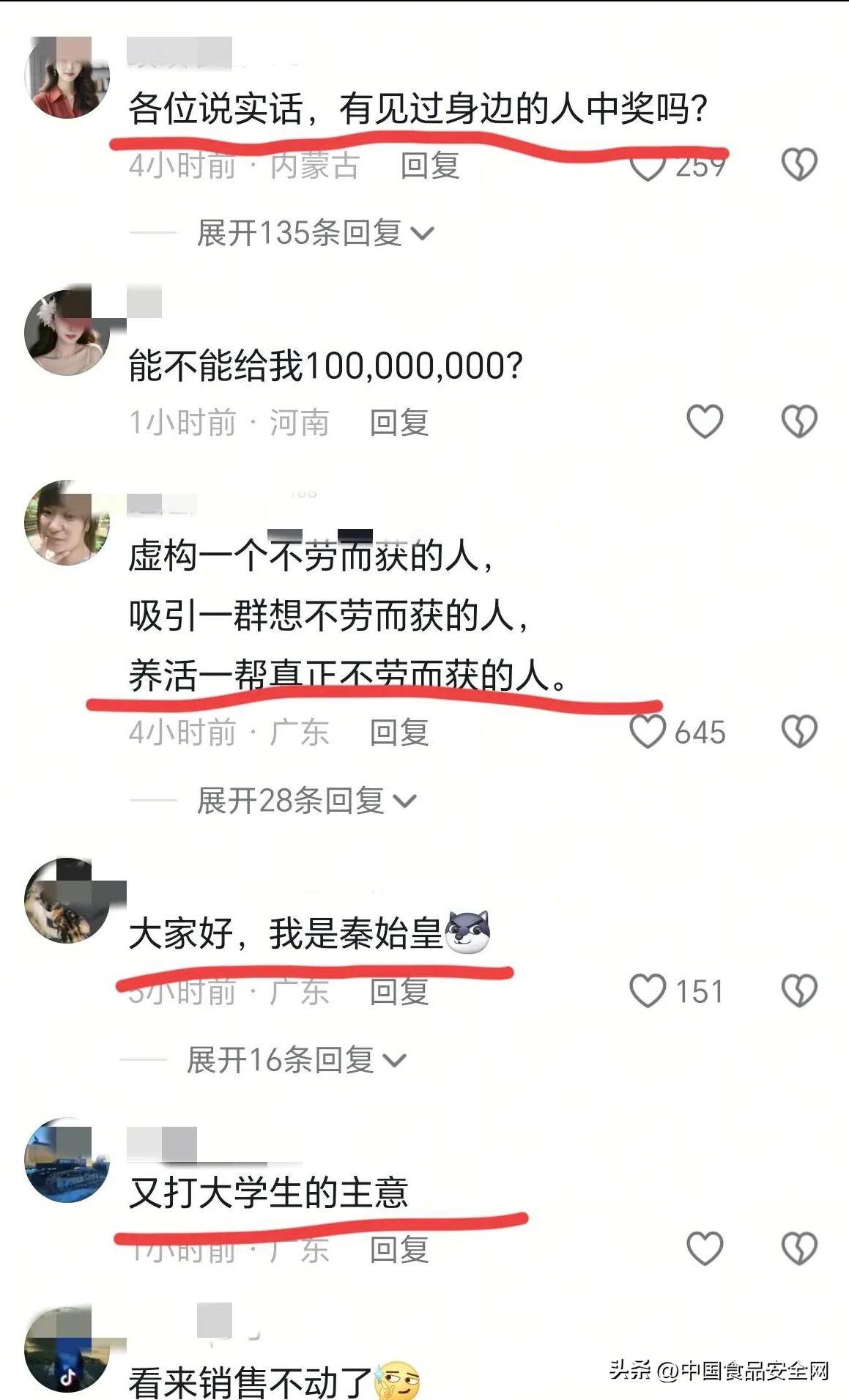Dislike the comment from 内蒙古
The width and height of the screenshot is (849, 1400).
click(798, 164)
